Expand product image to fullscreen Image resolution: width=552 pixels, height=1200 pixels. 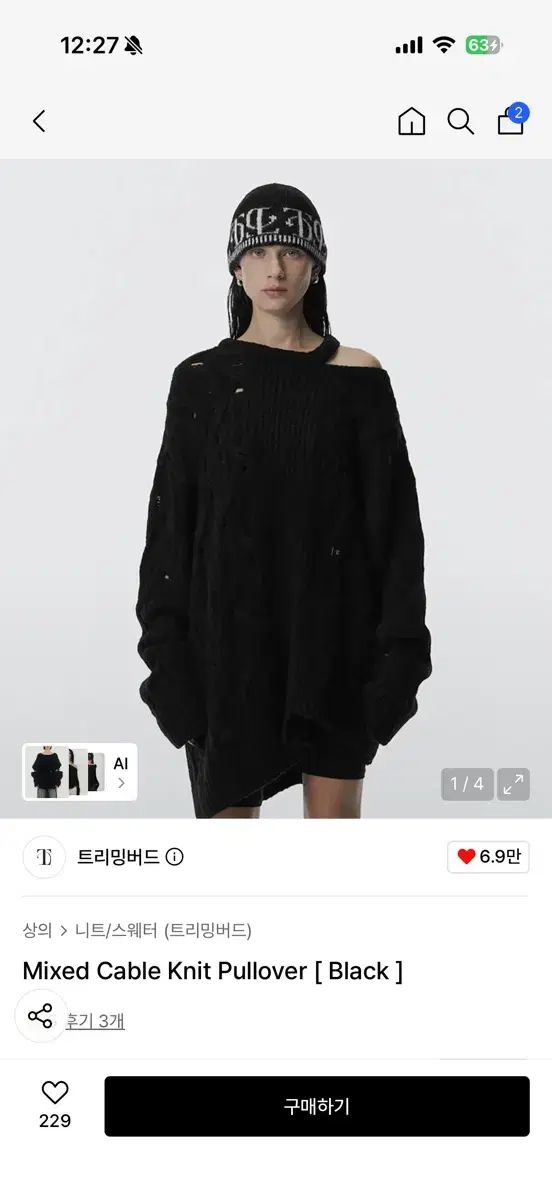pos(514,784)
